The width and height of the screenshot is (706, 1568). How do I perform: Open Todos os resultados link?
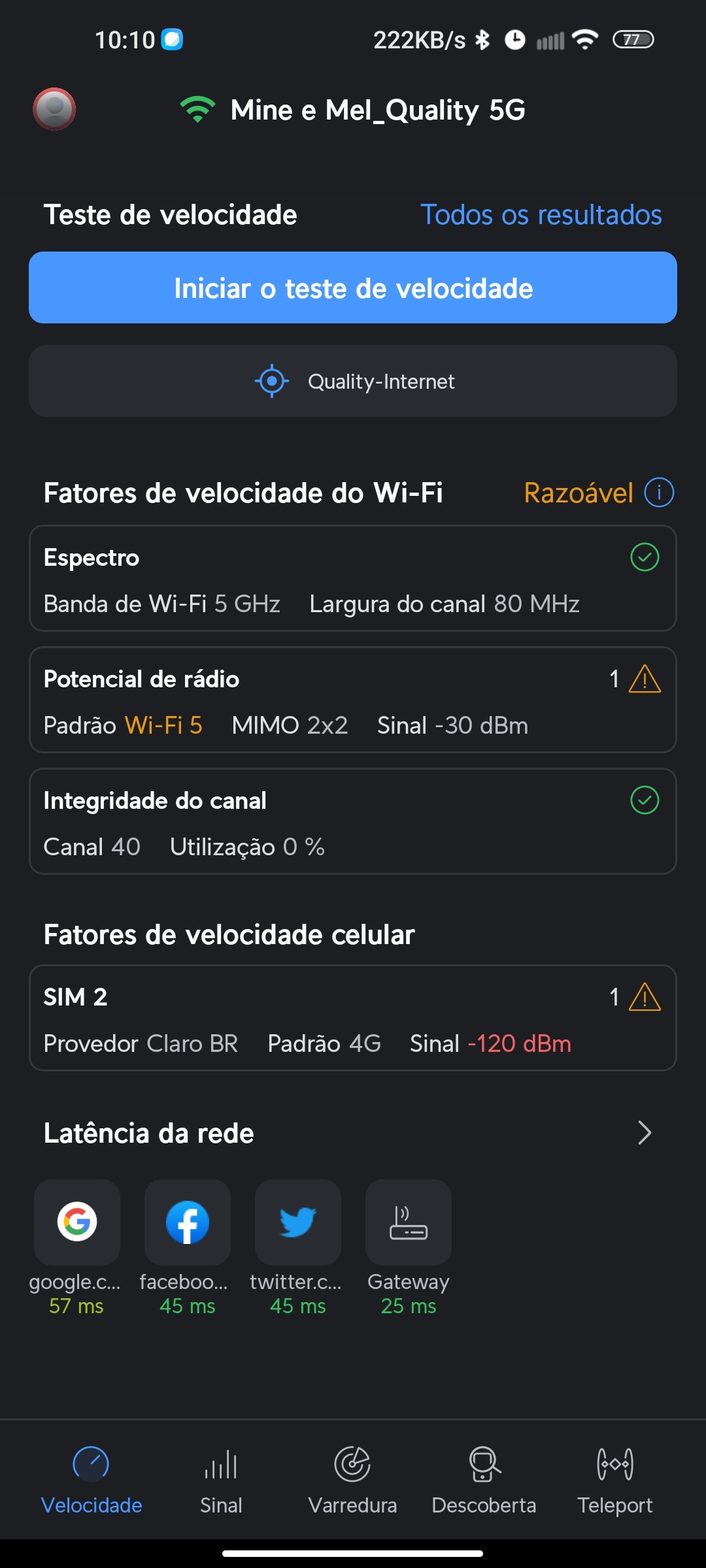click(x=541, y=215)
